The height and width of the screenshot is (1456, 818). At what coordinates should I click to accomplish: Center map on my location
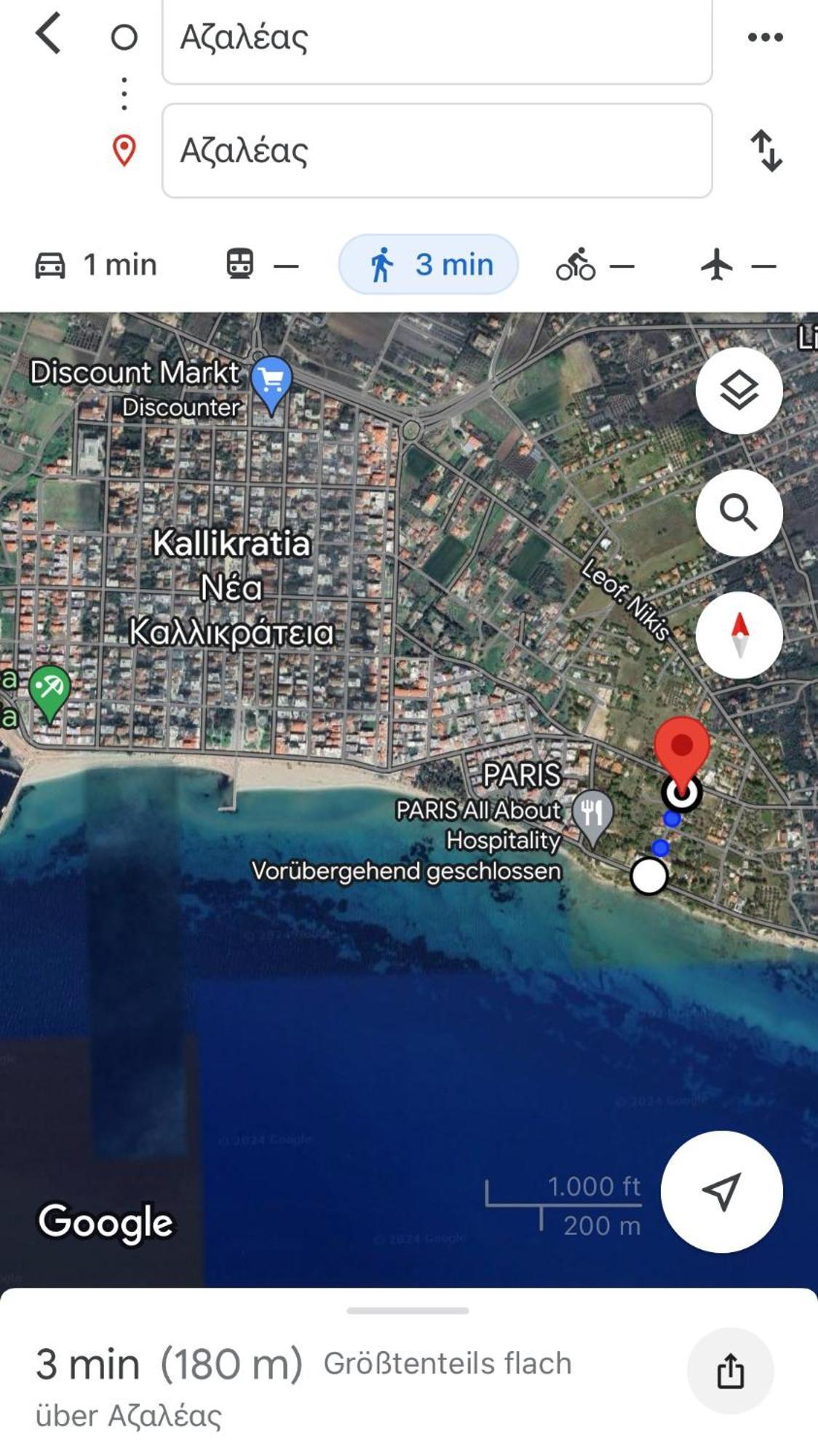[721, 1192]
